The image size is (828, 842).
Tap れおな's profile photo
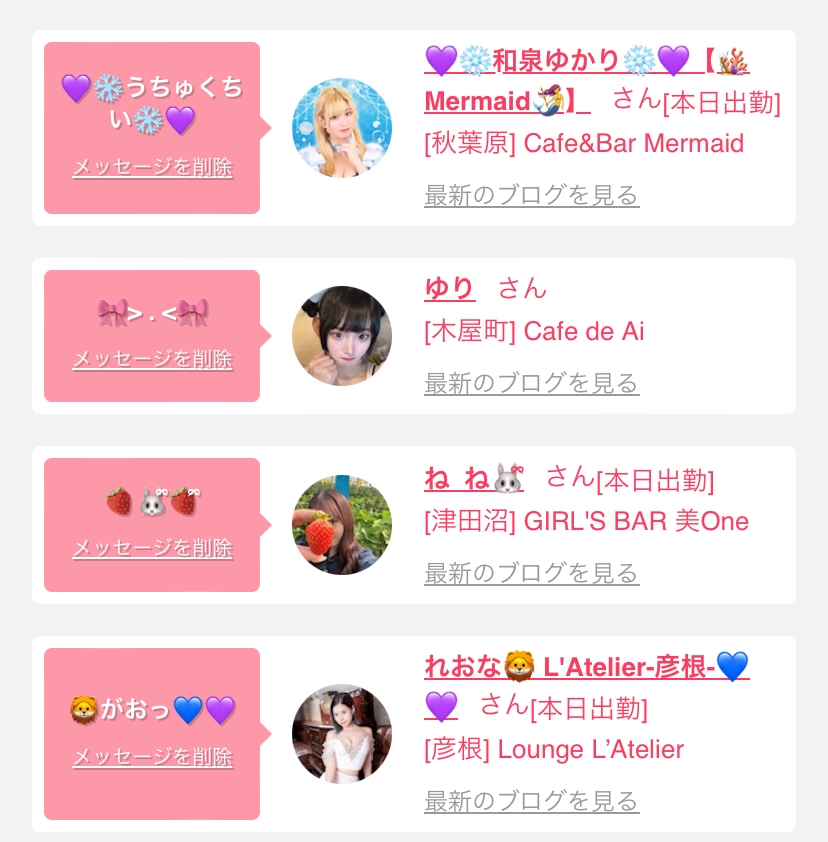(342, 734)
